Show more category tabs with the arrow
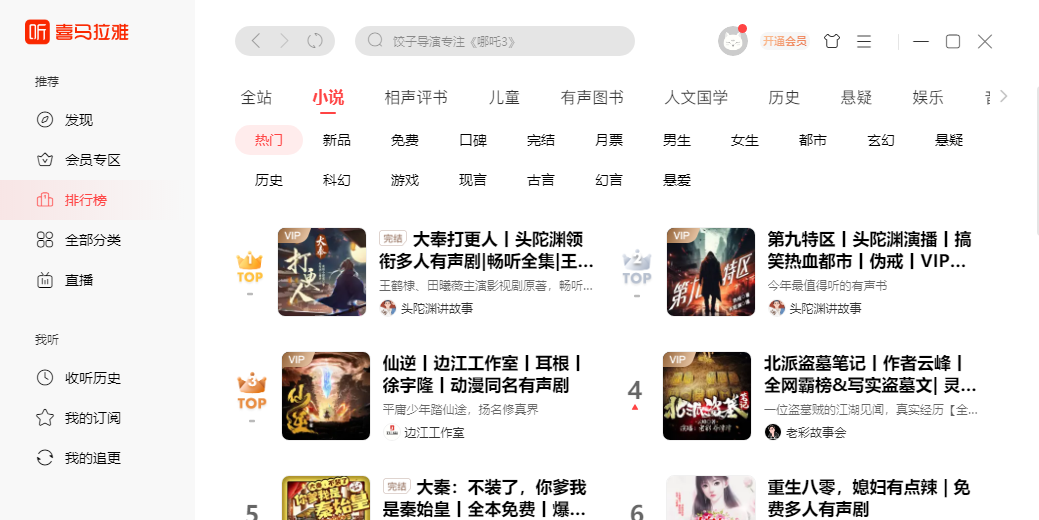Viewport: 1039px width, 520px height. [1004, 96]
